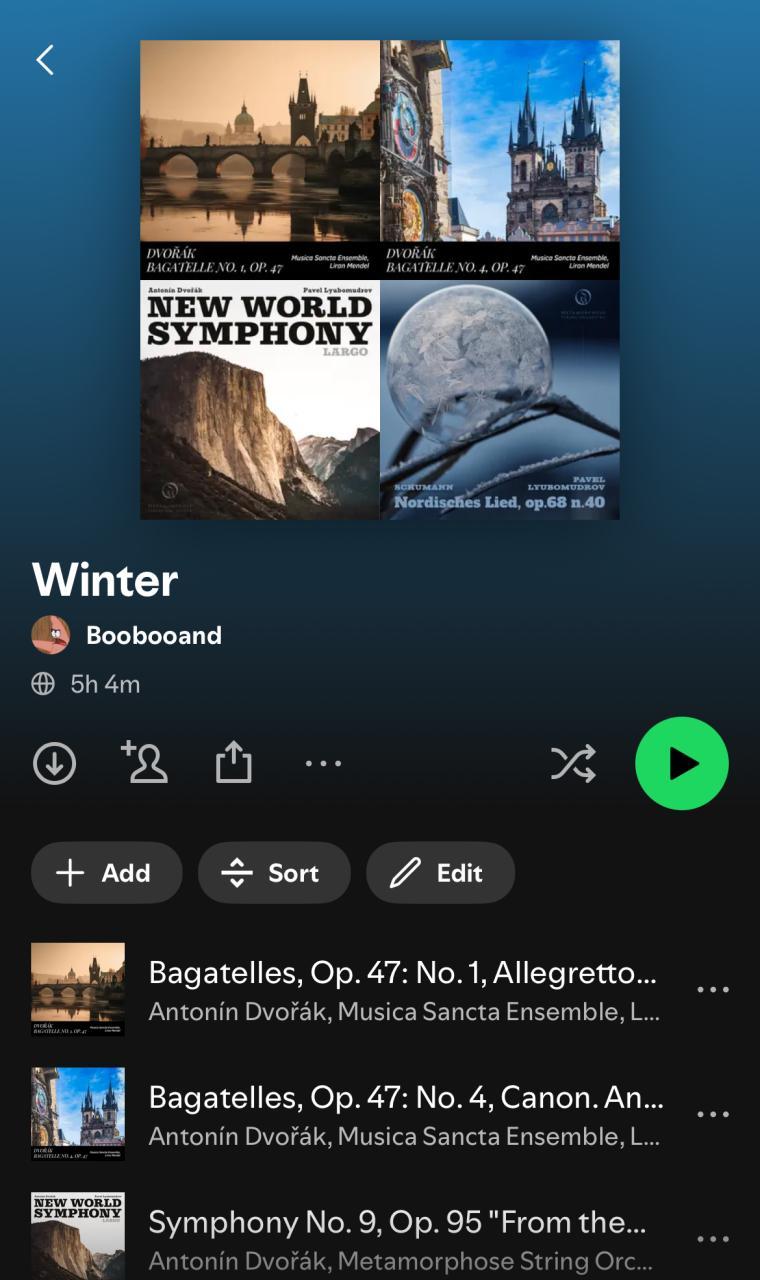Open more options for Symphony No. 9
Image resolution: width=760 pixels, height=1280 pixels.
713,1239
